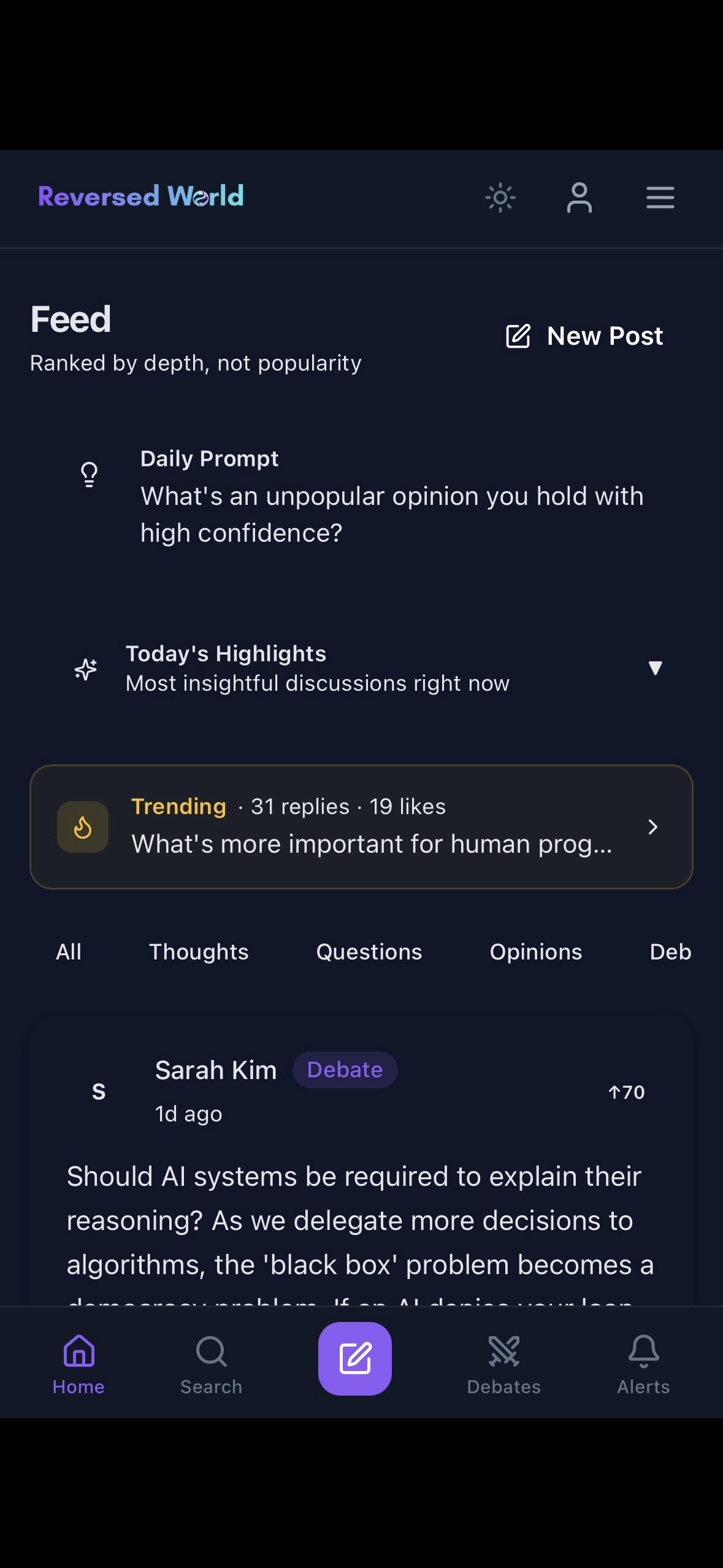Upvote Sarah Kim's post
The height and width of the screenshot is (1568, 723).
(x=626, y=1092)
